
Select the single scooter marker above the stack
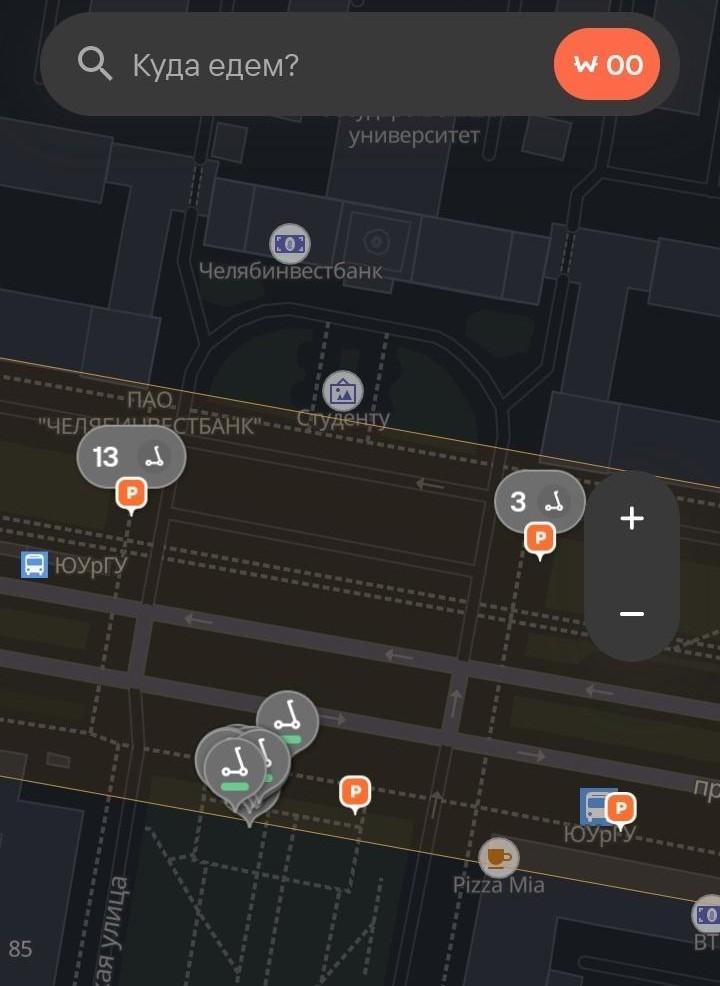289,718
